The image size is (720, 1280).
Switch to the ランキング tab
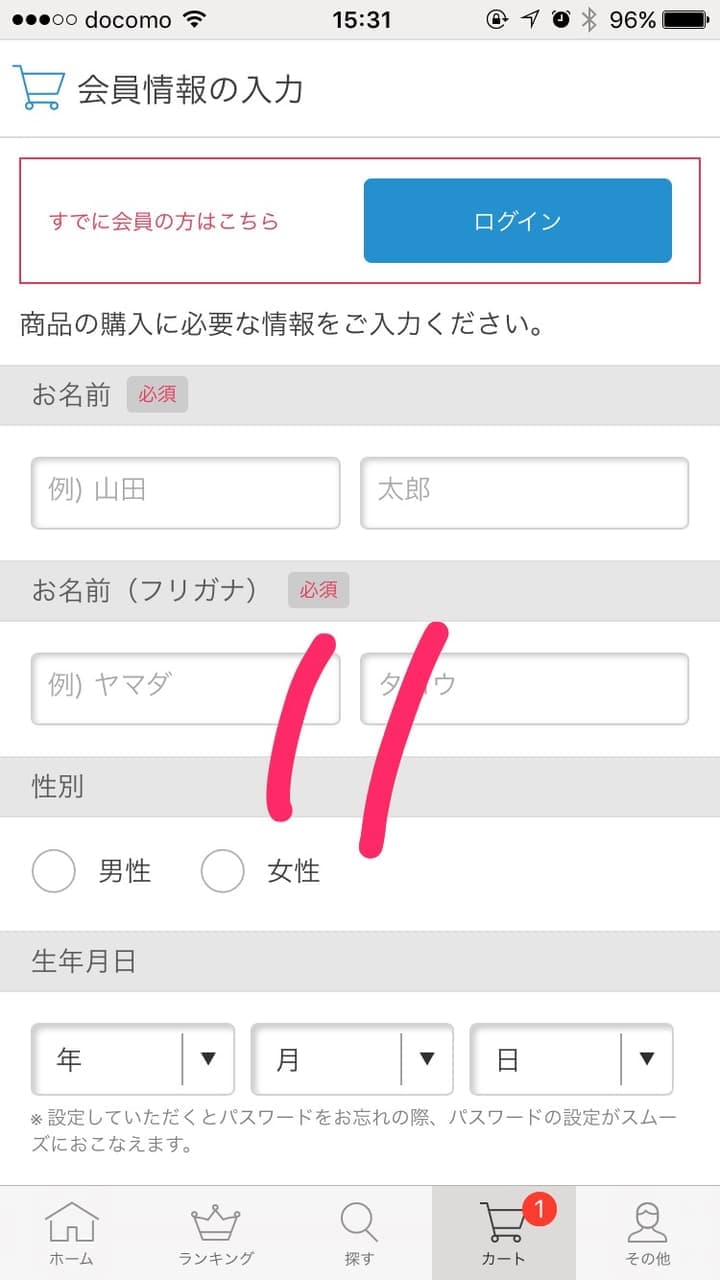pos(216,1233)
